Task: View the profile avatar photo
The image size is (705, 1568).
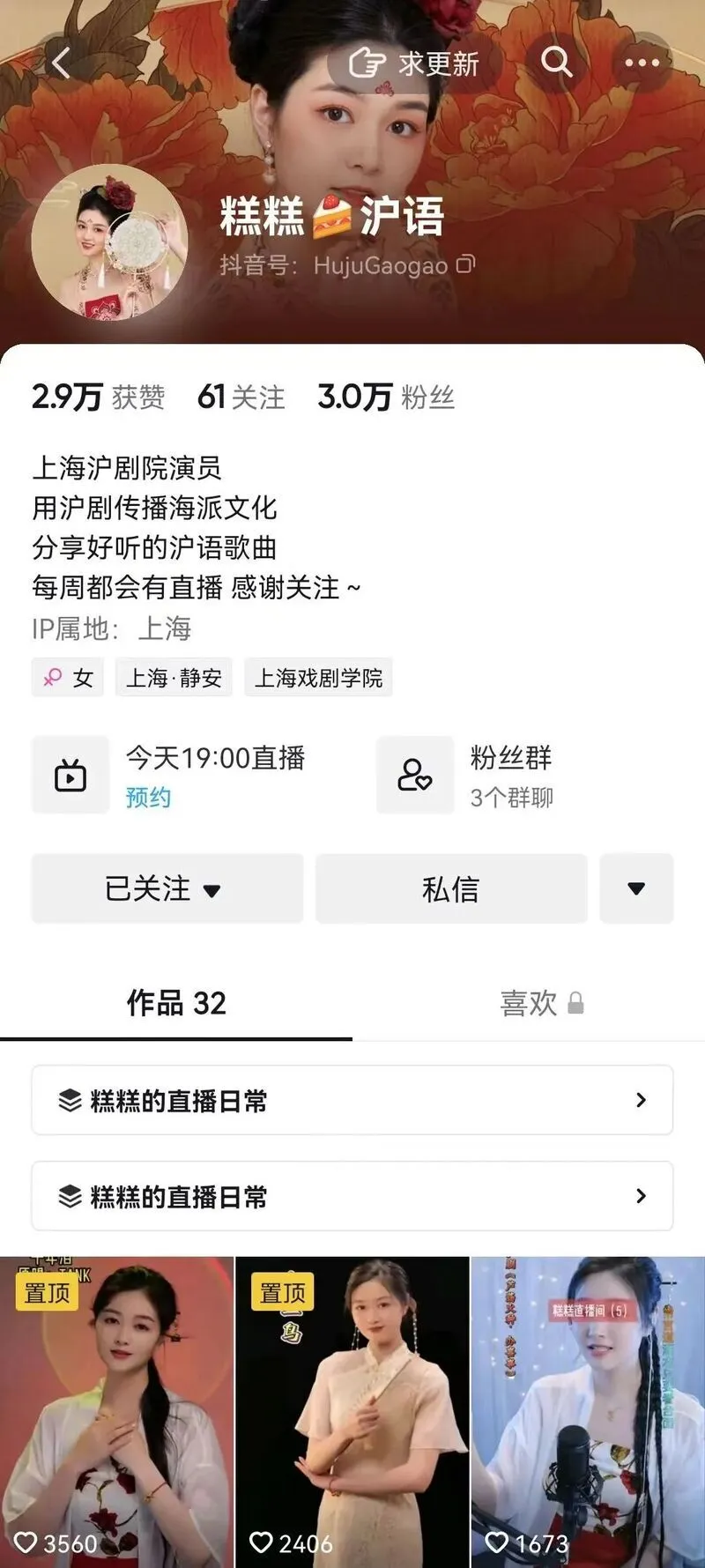Action: (109, 242)
